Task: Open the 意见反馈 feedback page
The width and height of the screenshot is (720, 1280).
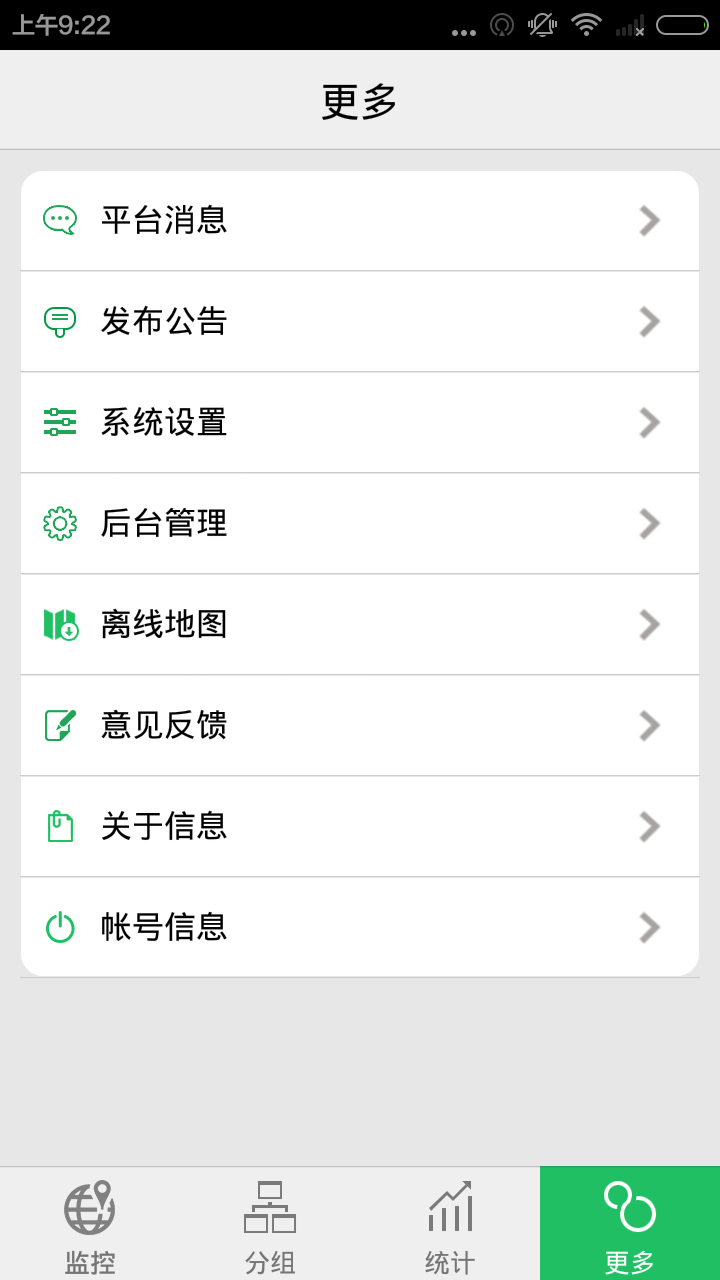Action: coord(360,725)
